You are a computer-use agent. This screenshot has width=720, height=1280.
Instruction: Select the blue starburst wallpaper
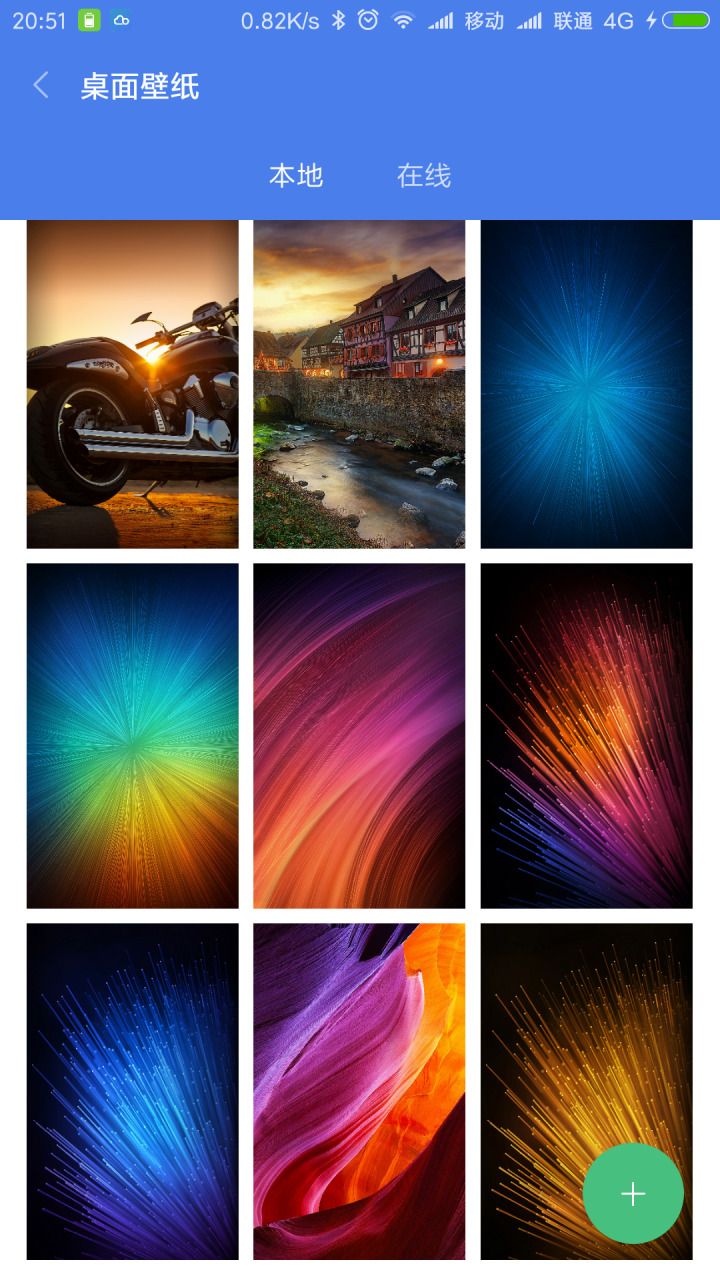click(586, 384)
